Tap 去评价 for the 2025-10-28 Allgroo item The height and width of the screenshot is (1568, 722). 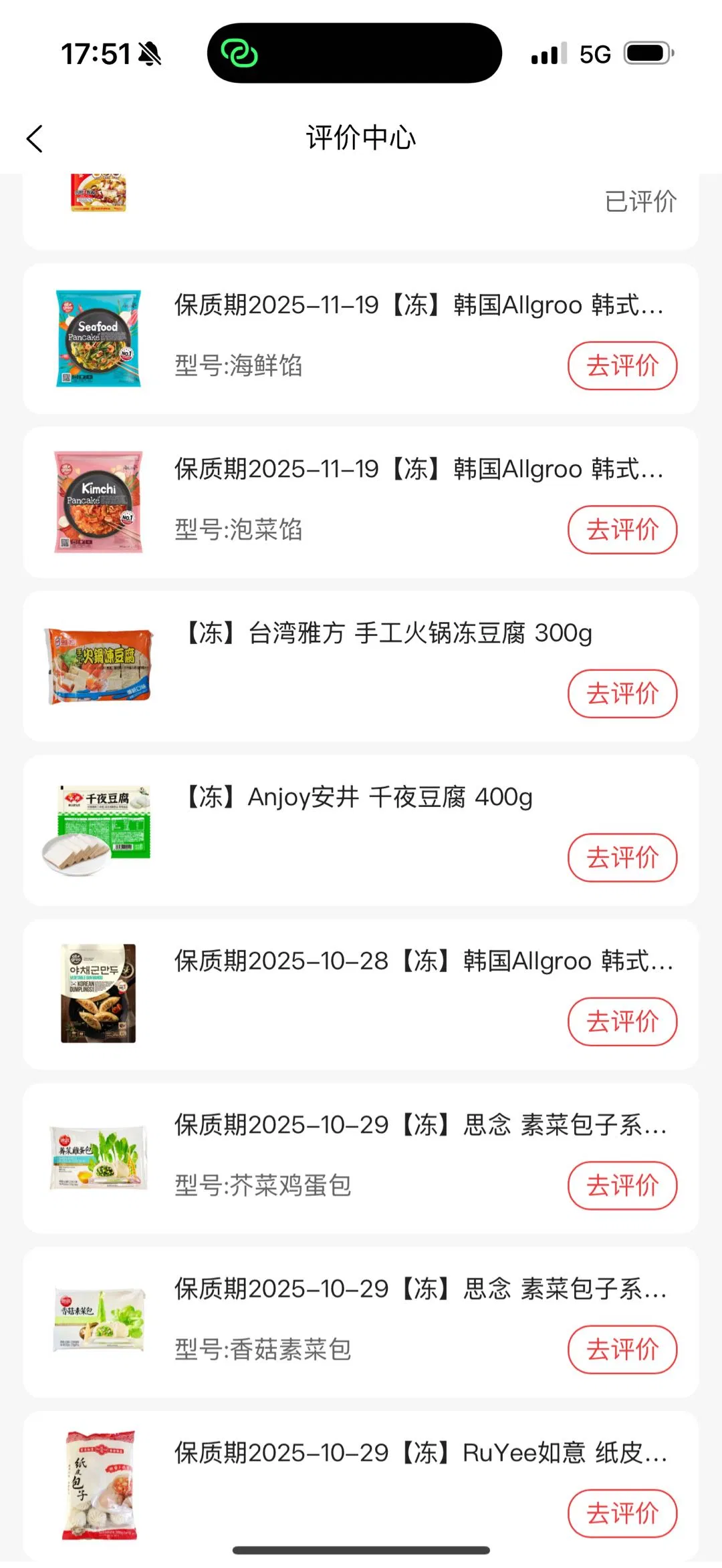(x=622, y=1022)
